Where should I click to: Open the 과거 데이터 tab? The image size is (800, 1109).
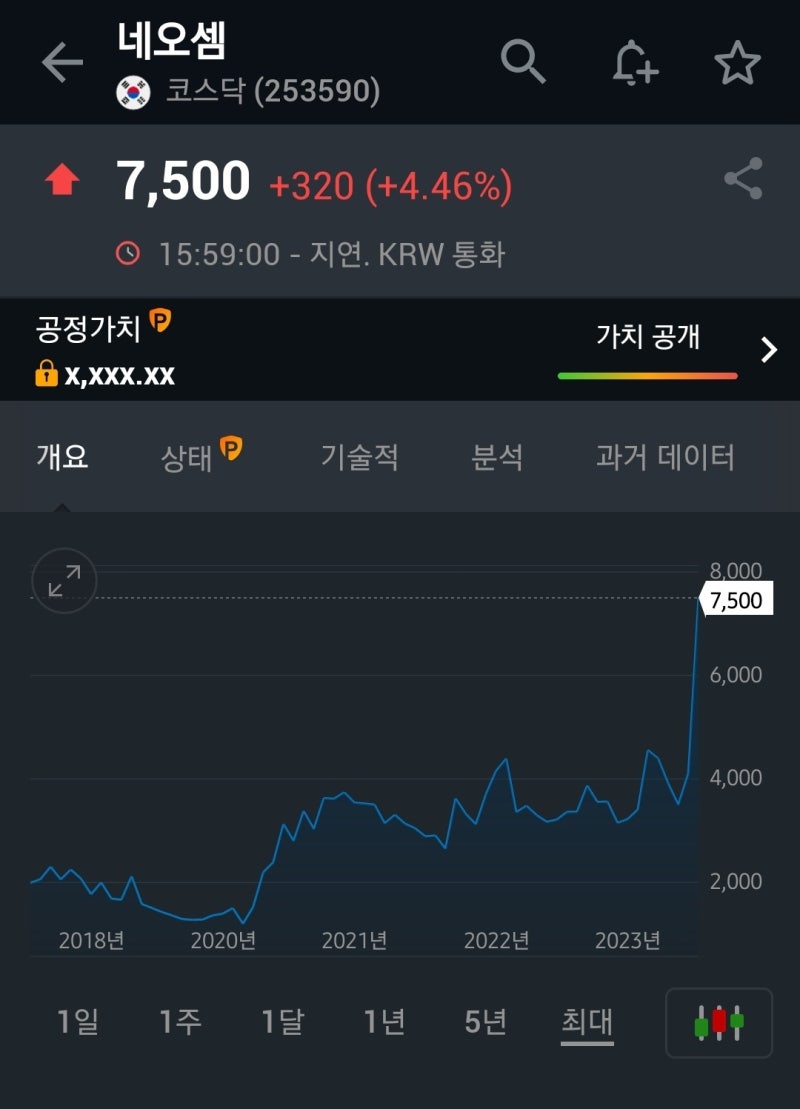(665, 457)
